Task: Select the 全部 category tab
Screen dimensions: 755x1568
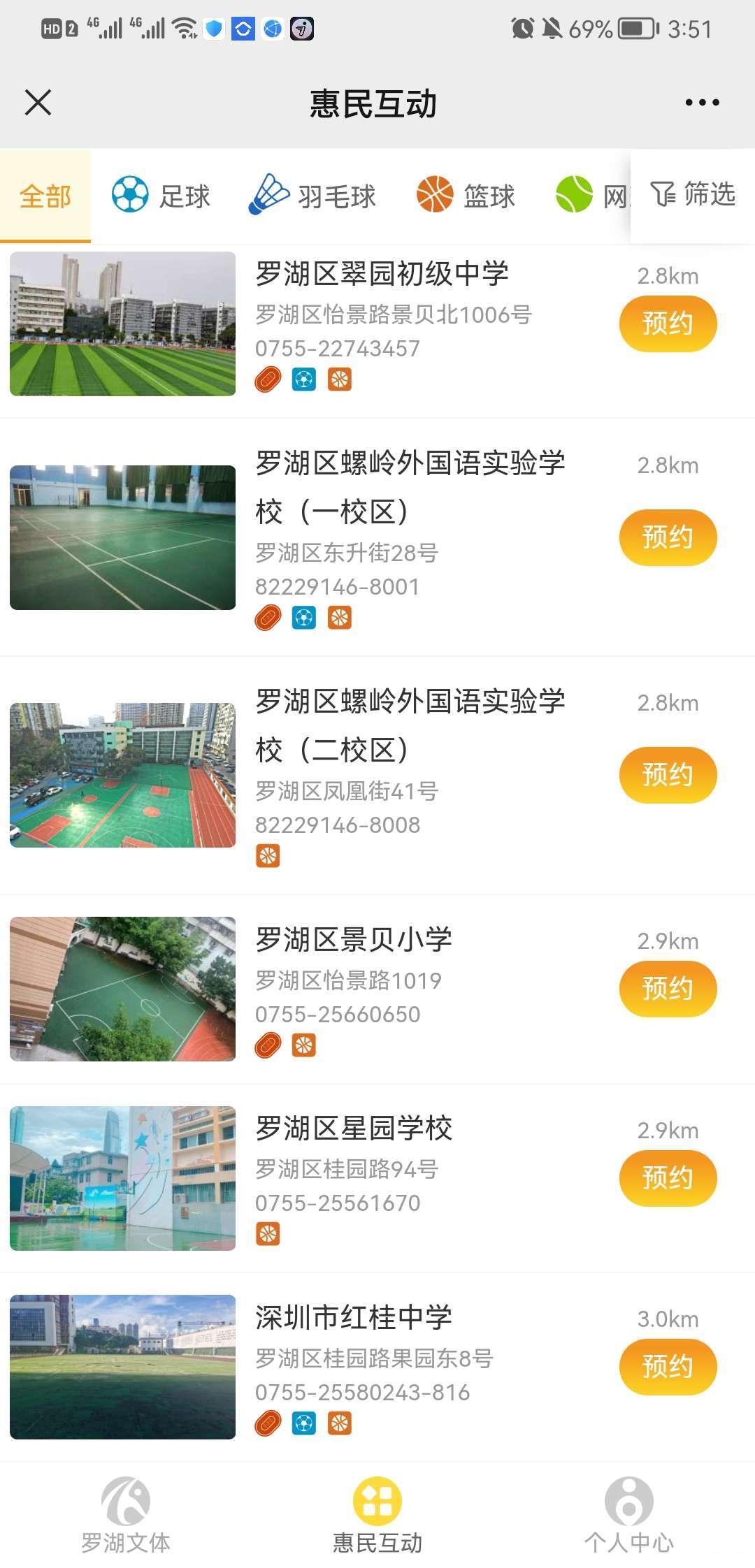Action: (x=45, y=196)
